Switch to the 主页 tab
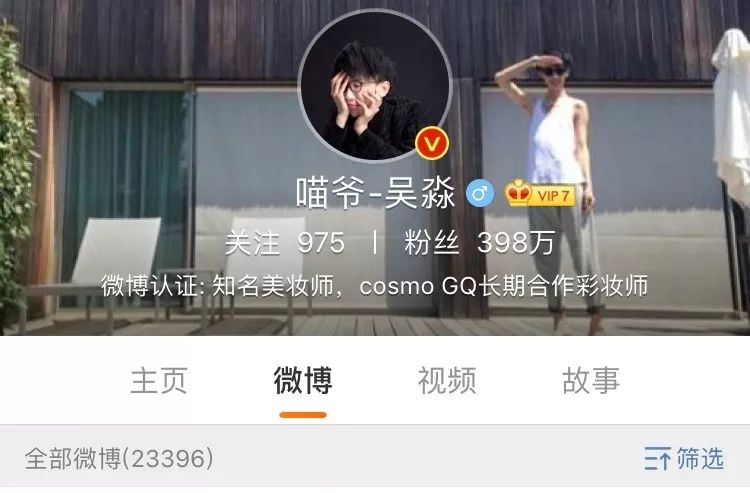 click(x=159, y=380)
